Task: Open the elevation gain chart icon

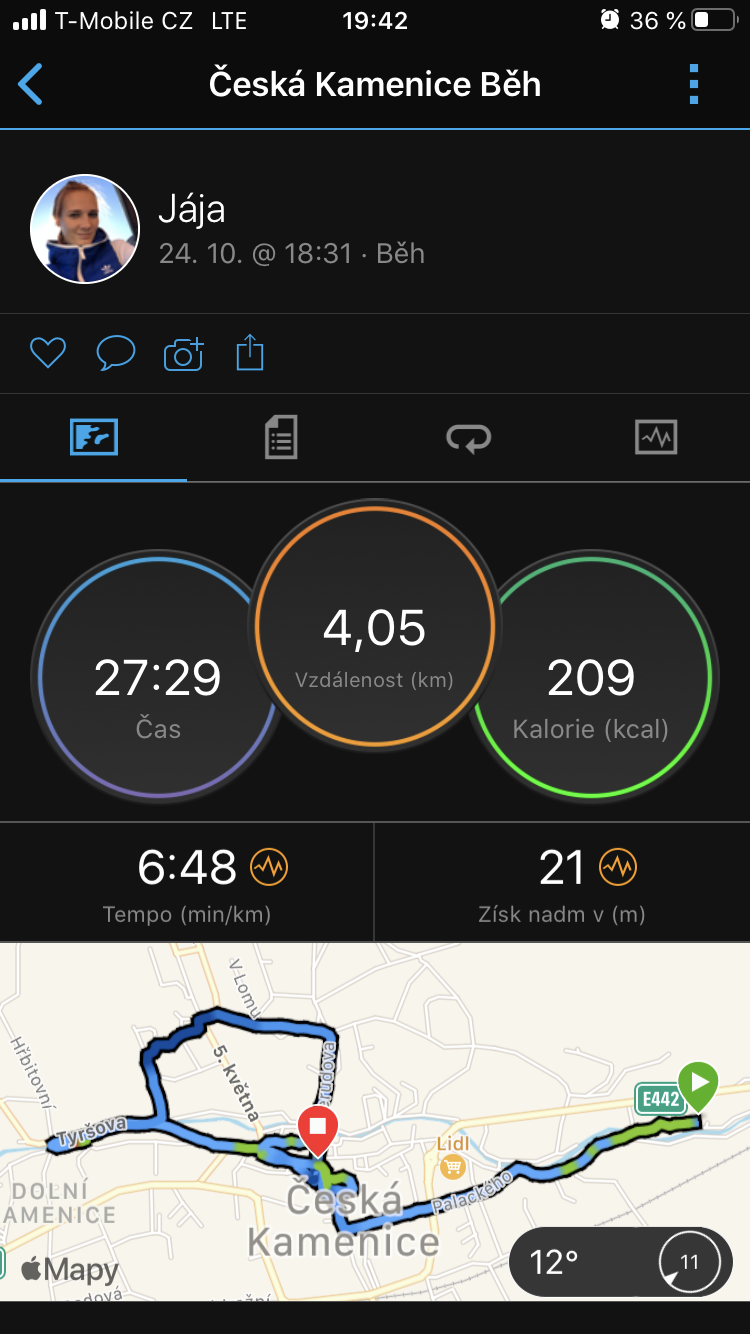Action: (617, 867)
